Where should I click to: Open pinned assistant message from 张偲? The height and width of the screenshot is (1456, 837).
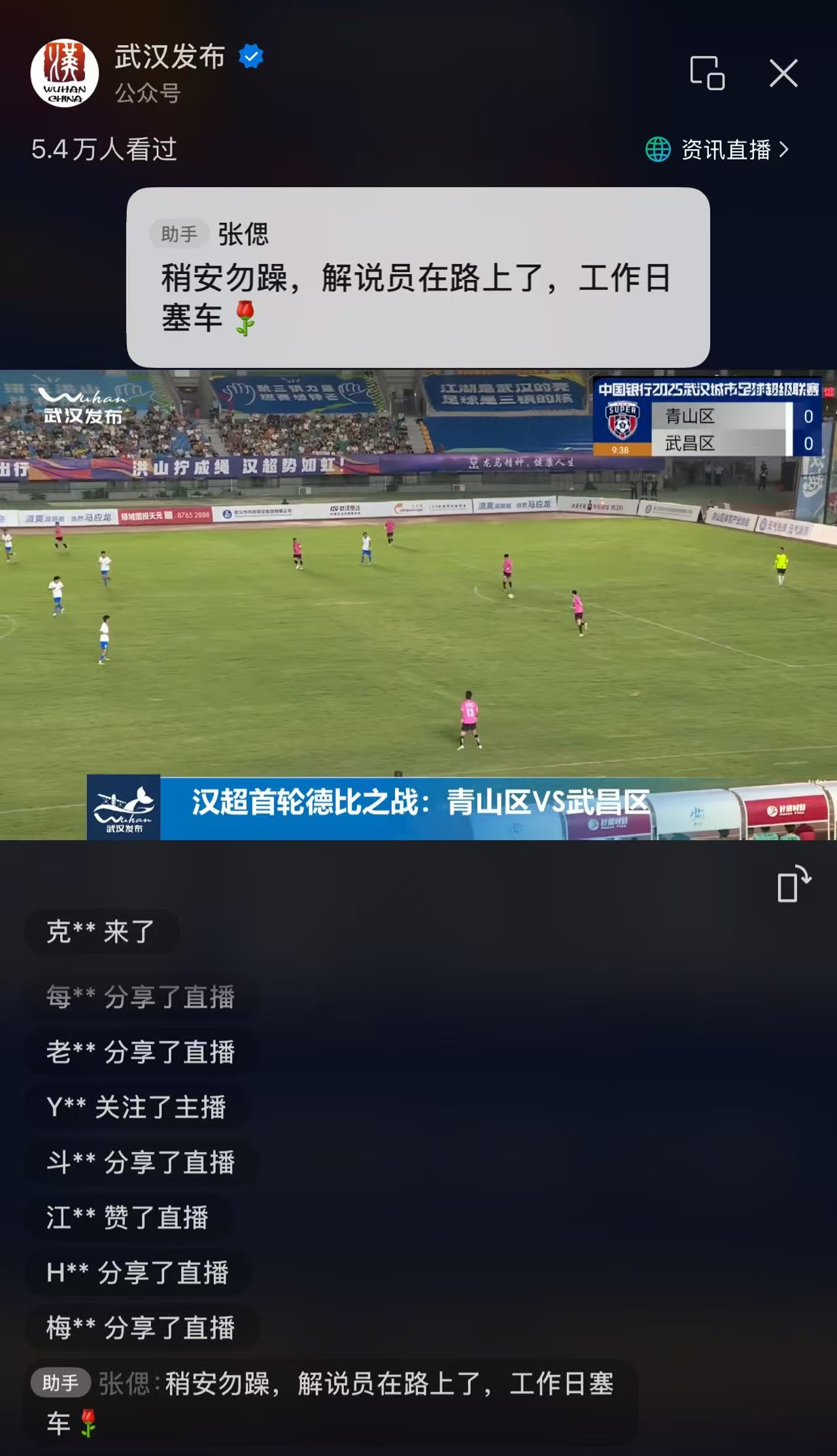click(x=418, y=277)
